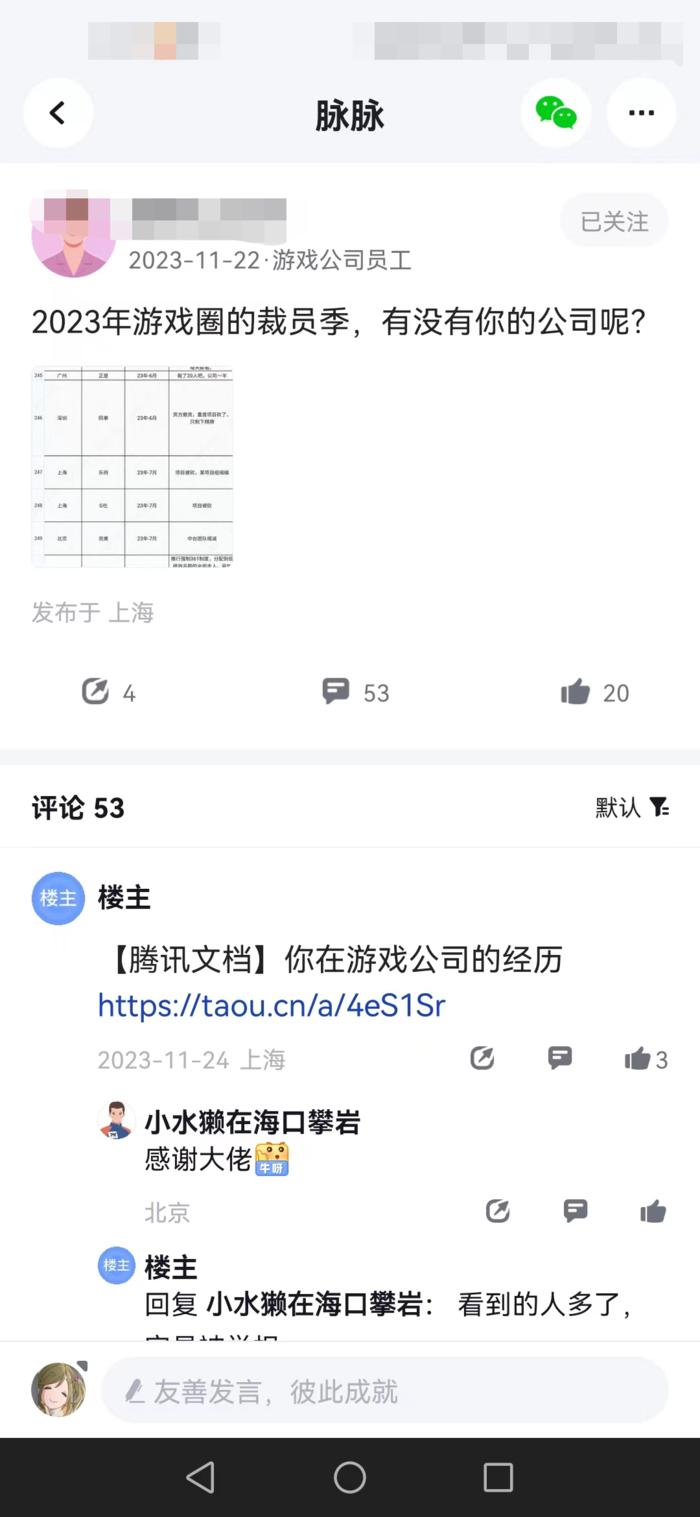View the layoff table image thumbnail

pos(132,466)
